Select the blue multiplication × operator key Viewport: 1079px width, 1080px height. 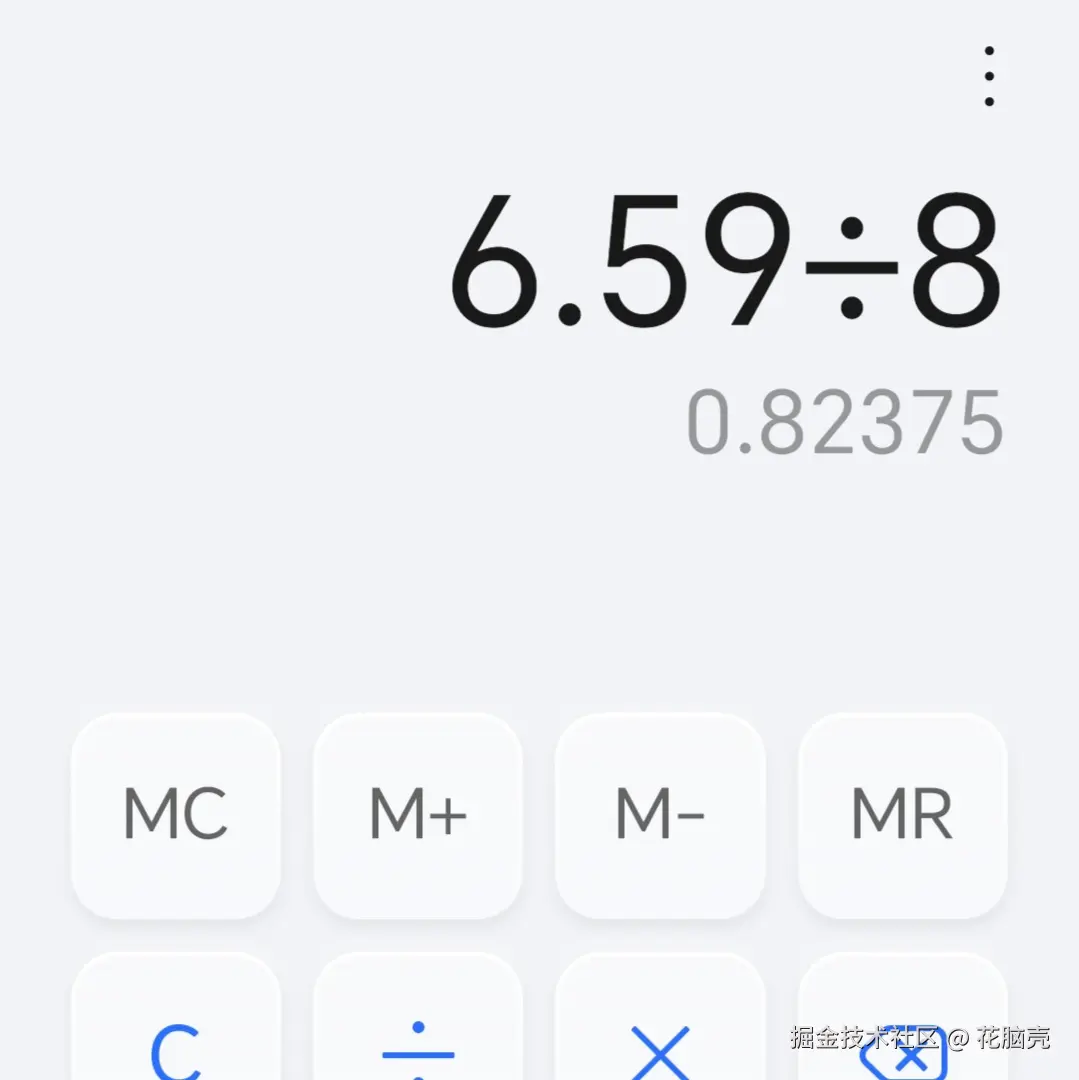pos(660,1050)
